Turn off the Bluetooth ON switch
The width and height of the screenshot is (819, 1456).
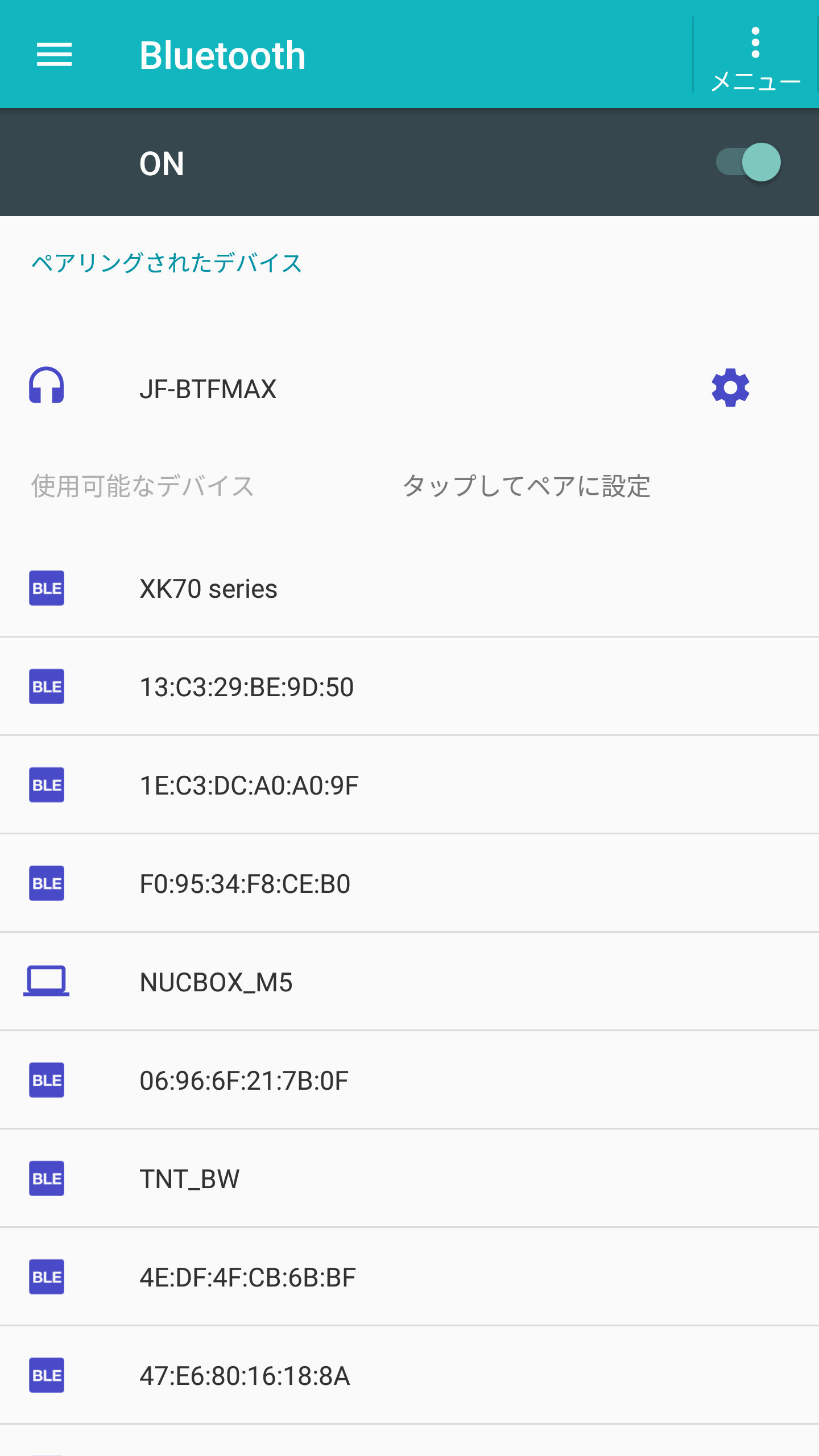pos(748,162)
